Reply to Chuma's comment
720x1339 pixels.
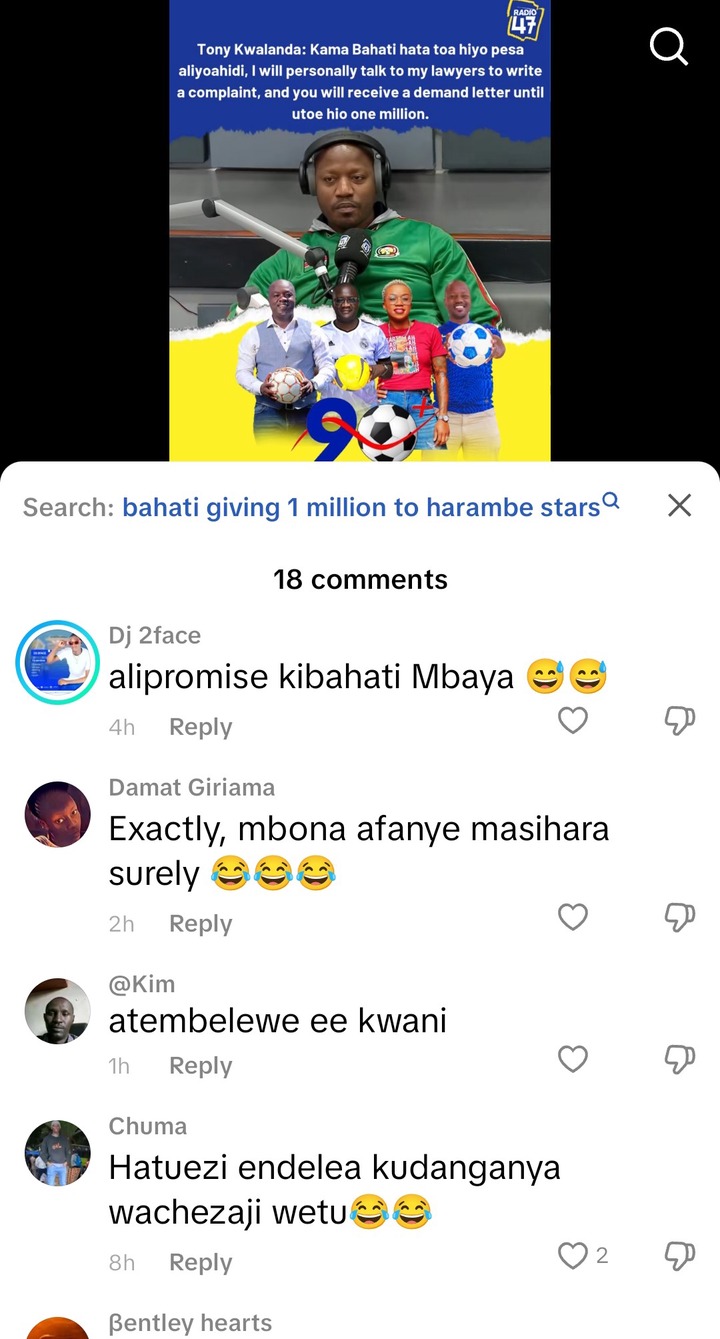(200, 1263)
